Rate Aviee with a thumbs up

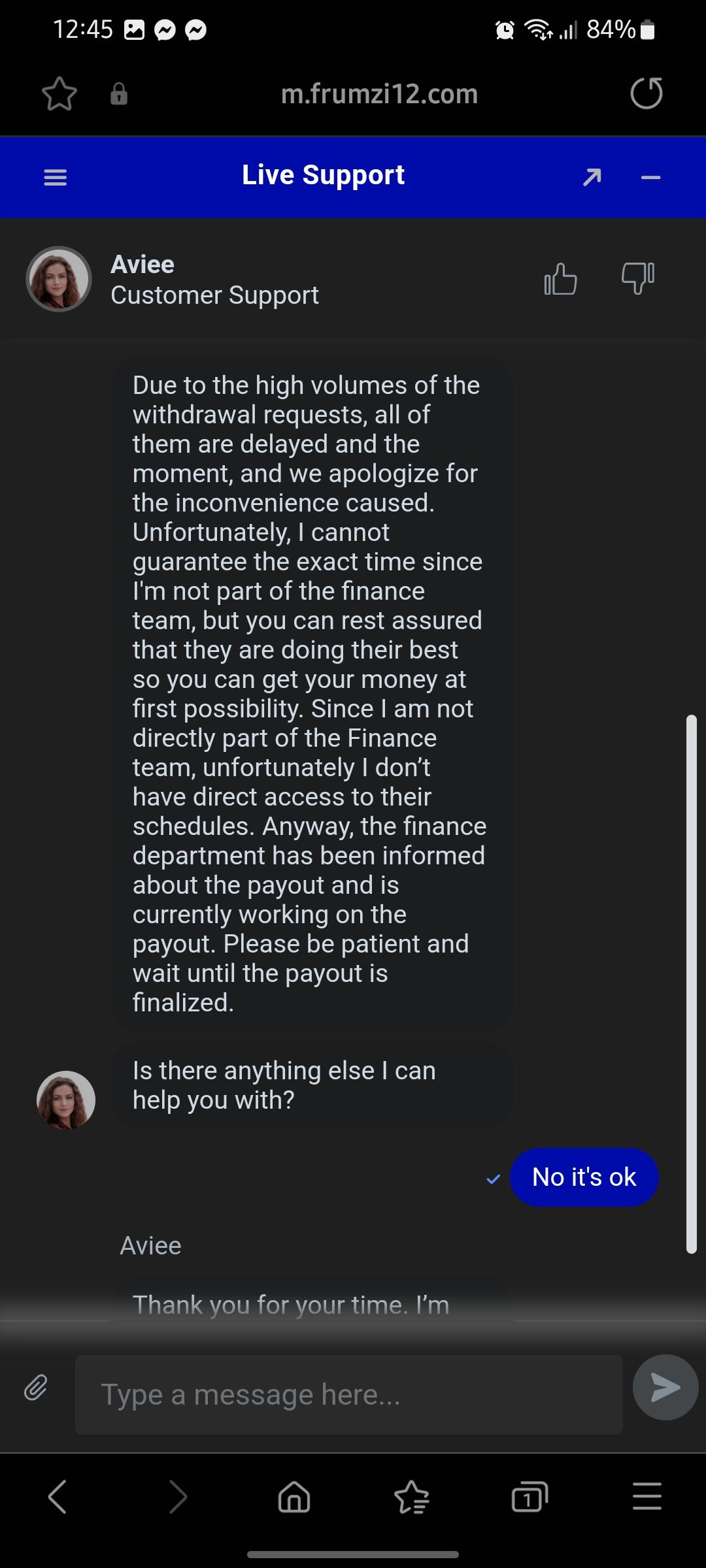pos(561,280)
